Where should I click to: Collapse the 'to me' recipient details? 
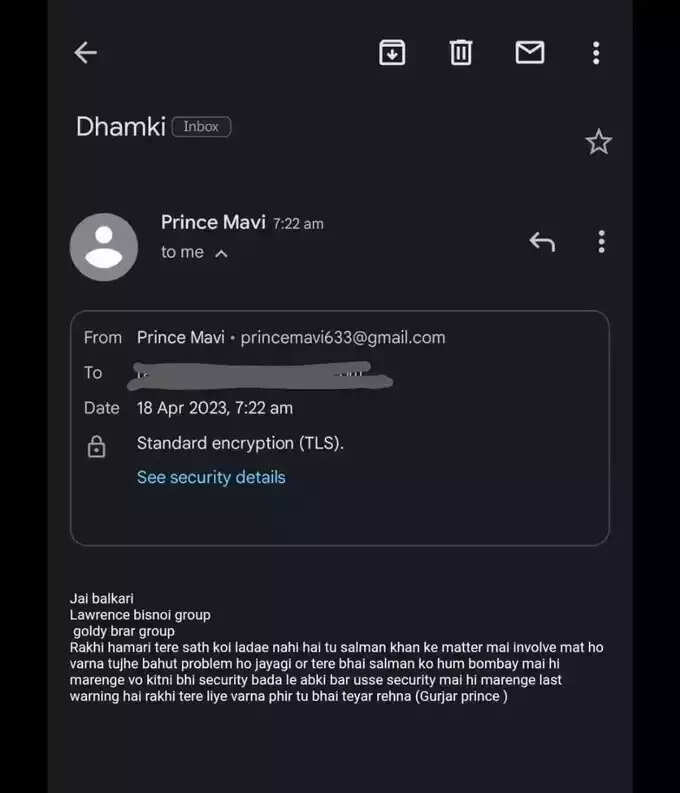pos(221,253)
